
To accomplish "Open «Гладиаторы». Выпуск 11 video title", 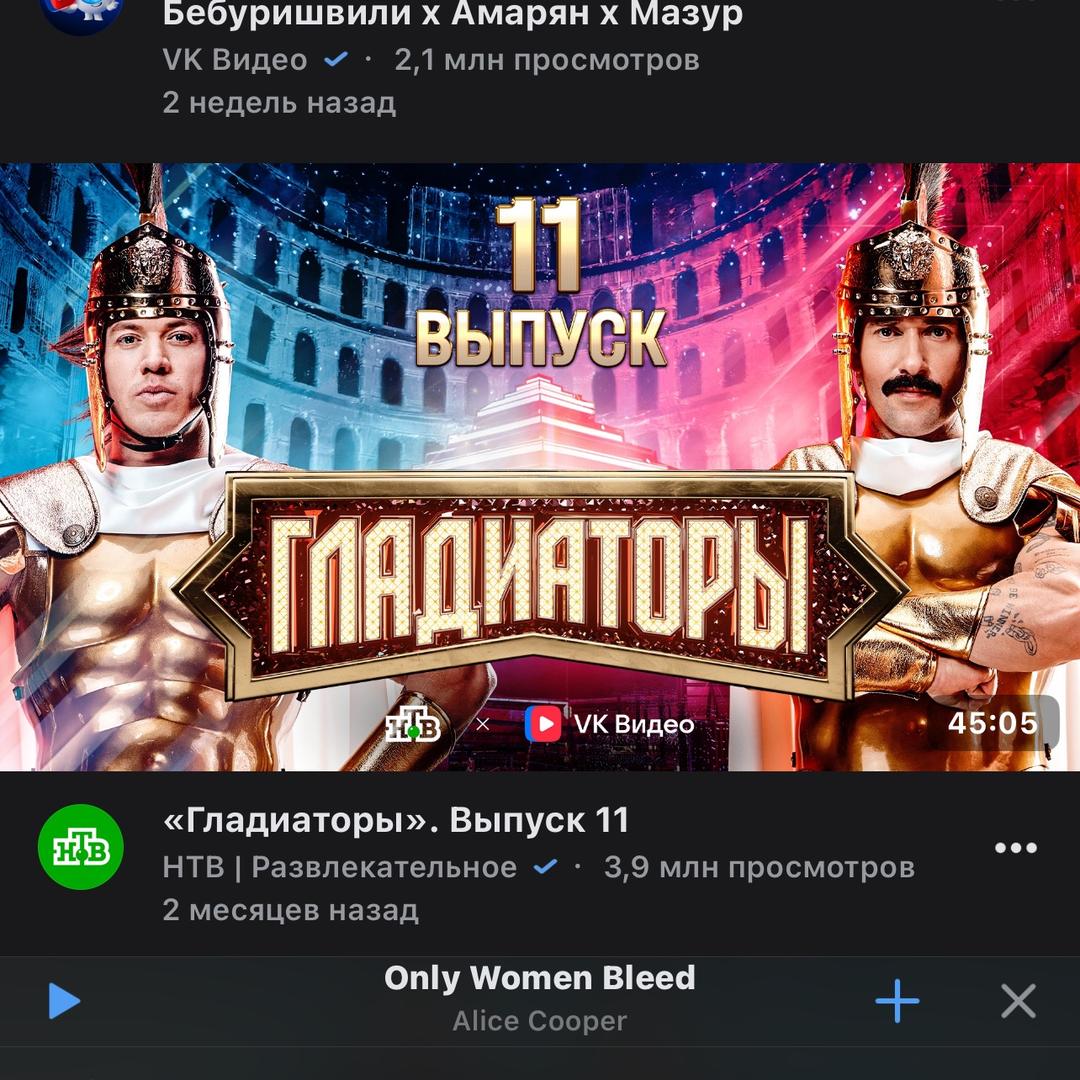I will click(x=396, y=821).
